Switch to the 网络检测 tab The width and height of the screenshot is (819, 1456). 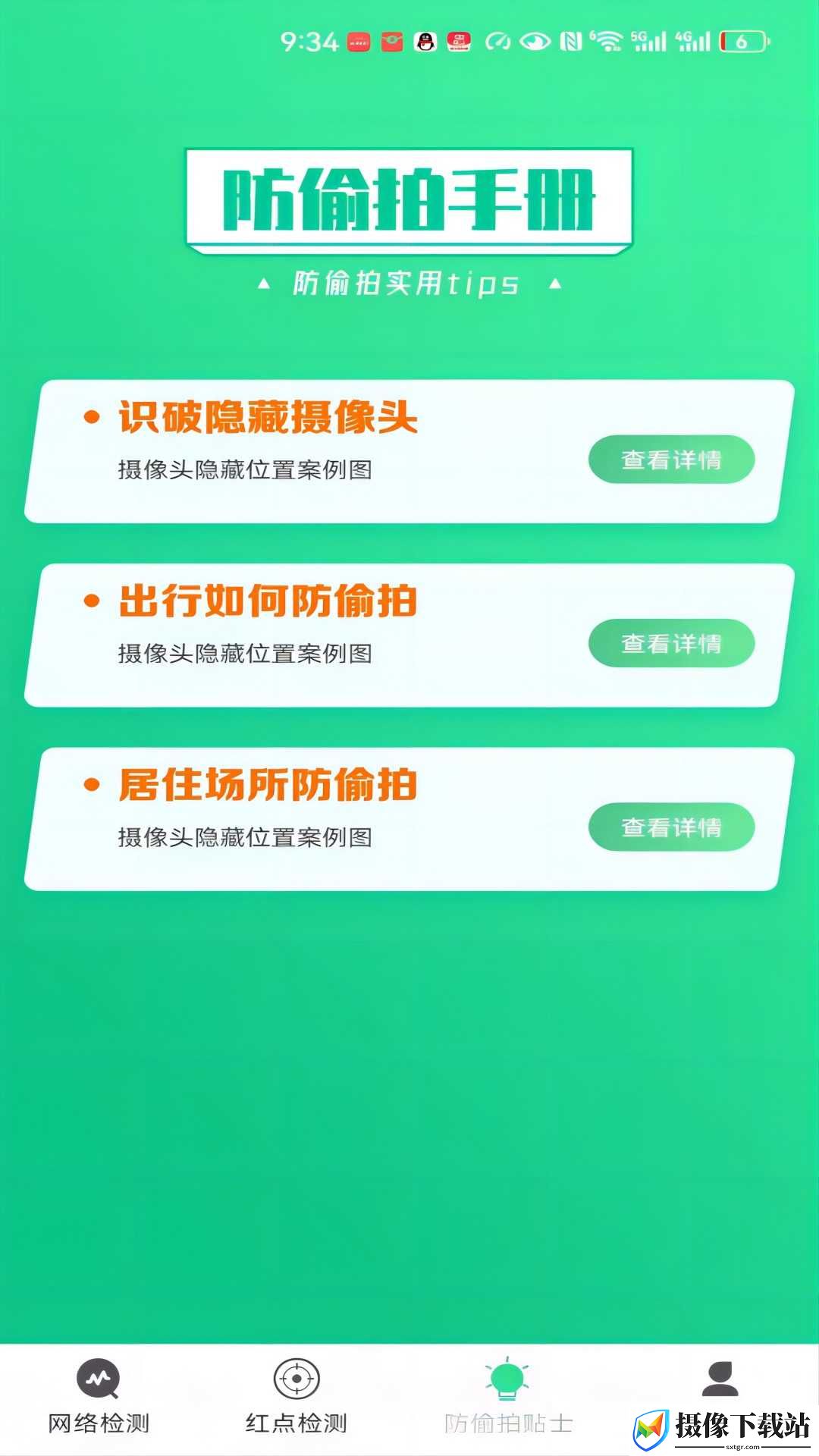pos(99,1398)
